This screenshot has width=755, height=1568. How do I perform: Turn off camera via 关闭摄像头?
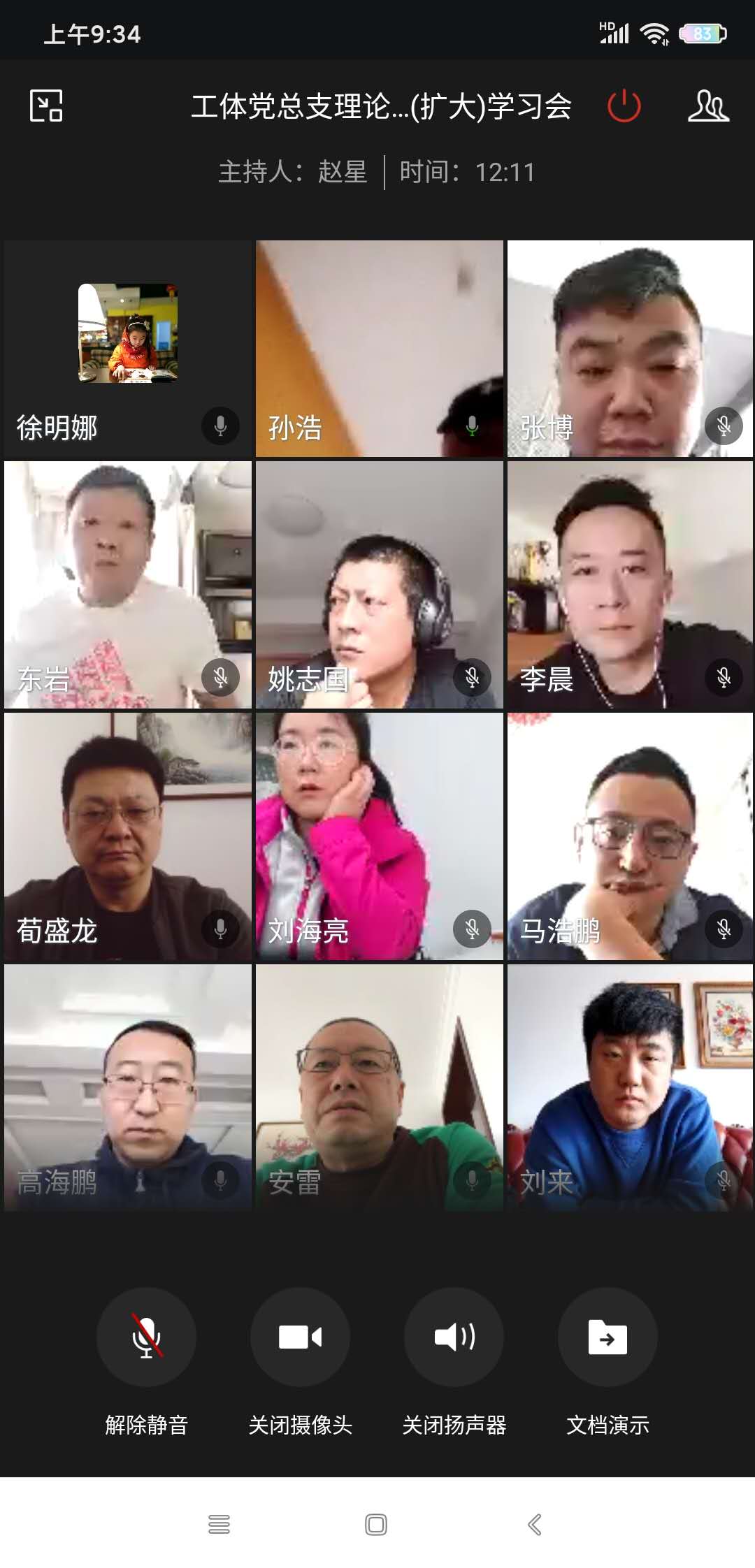point(300,1337)
